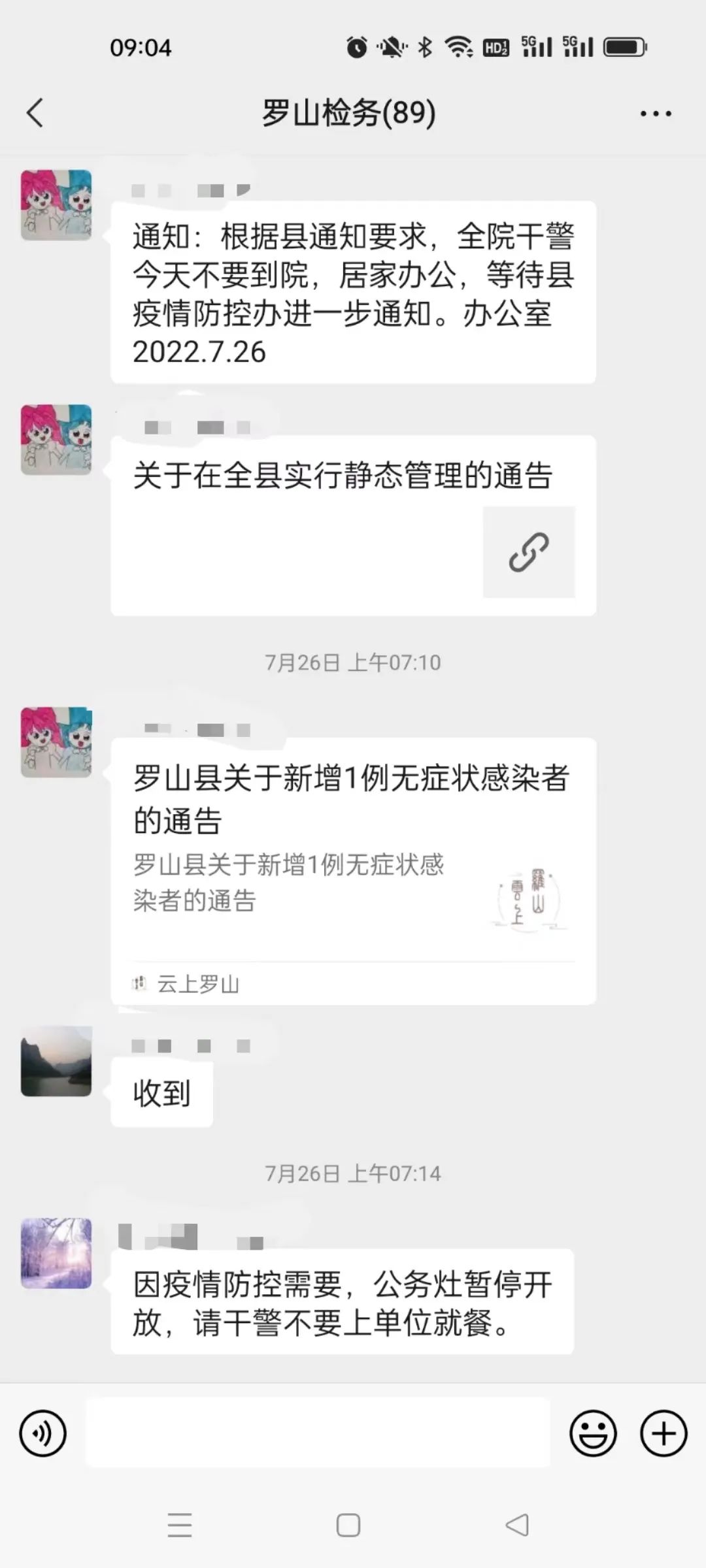This screenshot has width=706, height=1568.
Task: Open the plus attachments menu
Action: [664, 1434]
